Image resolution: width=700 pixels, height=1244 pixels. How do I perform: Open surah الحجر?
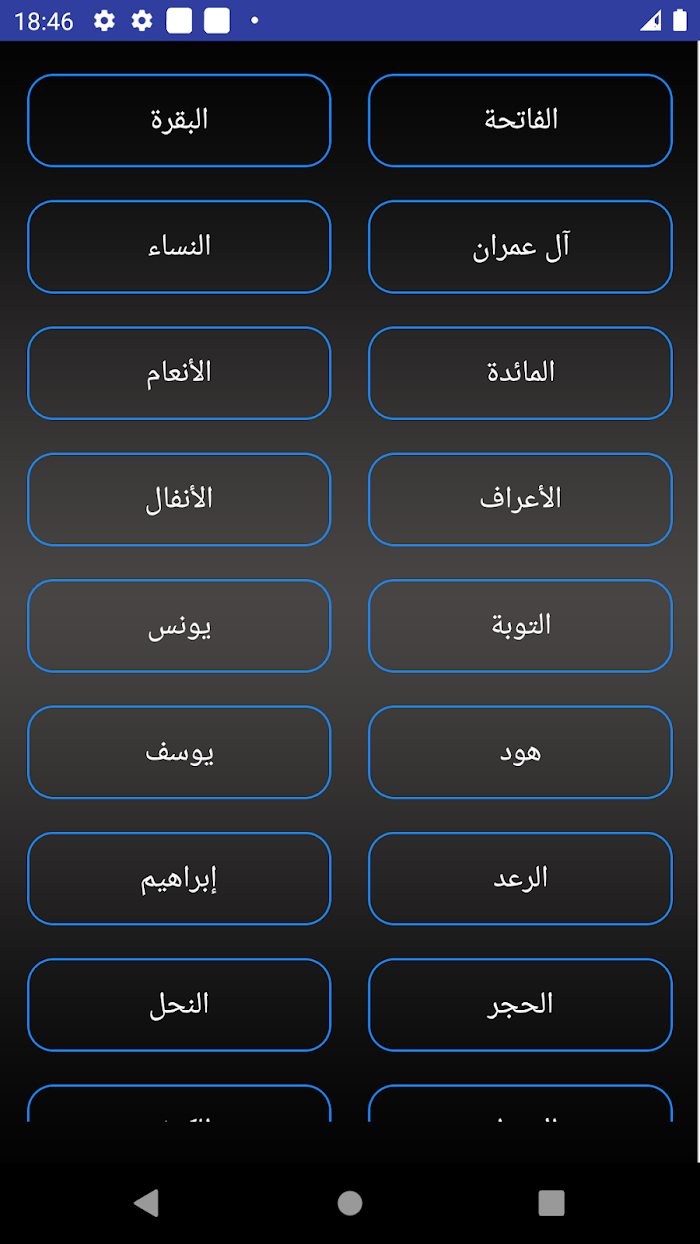point(520,1005)
